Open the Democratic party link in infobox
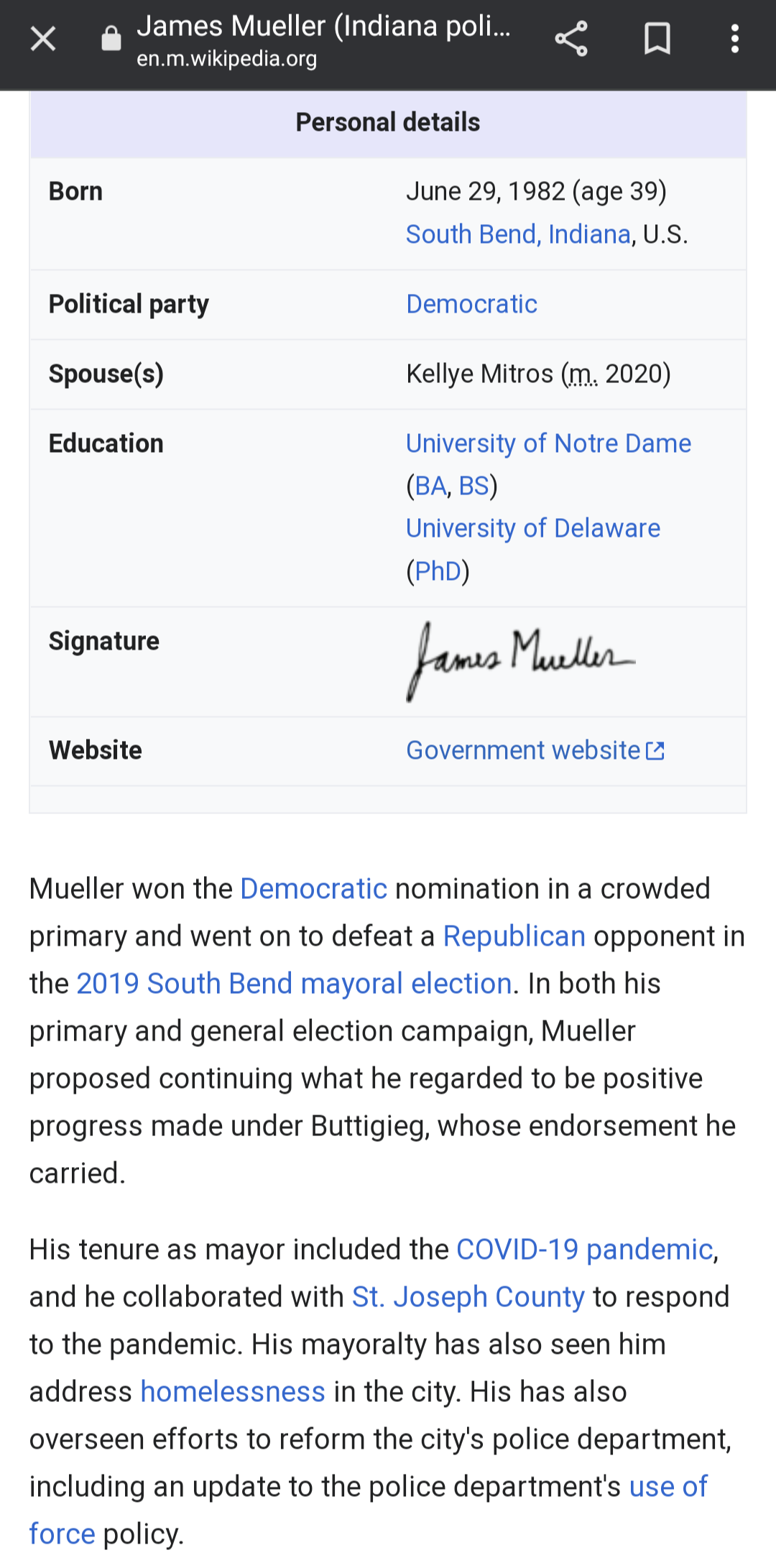 (x=471, y=304)
